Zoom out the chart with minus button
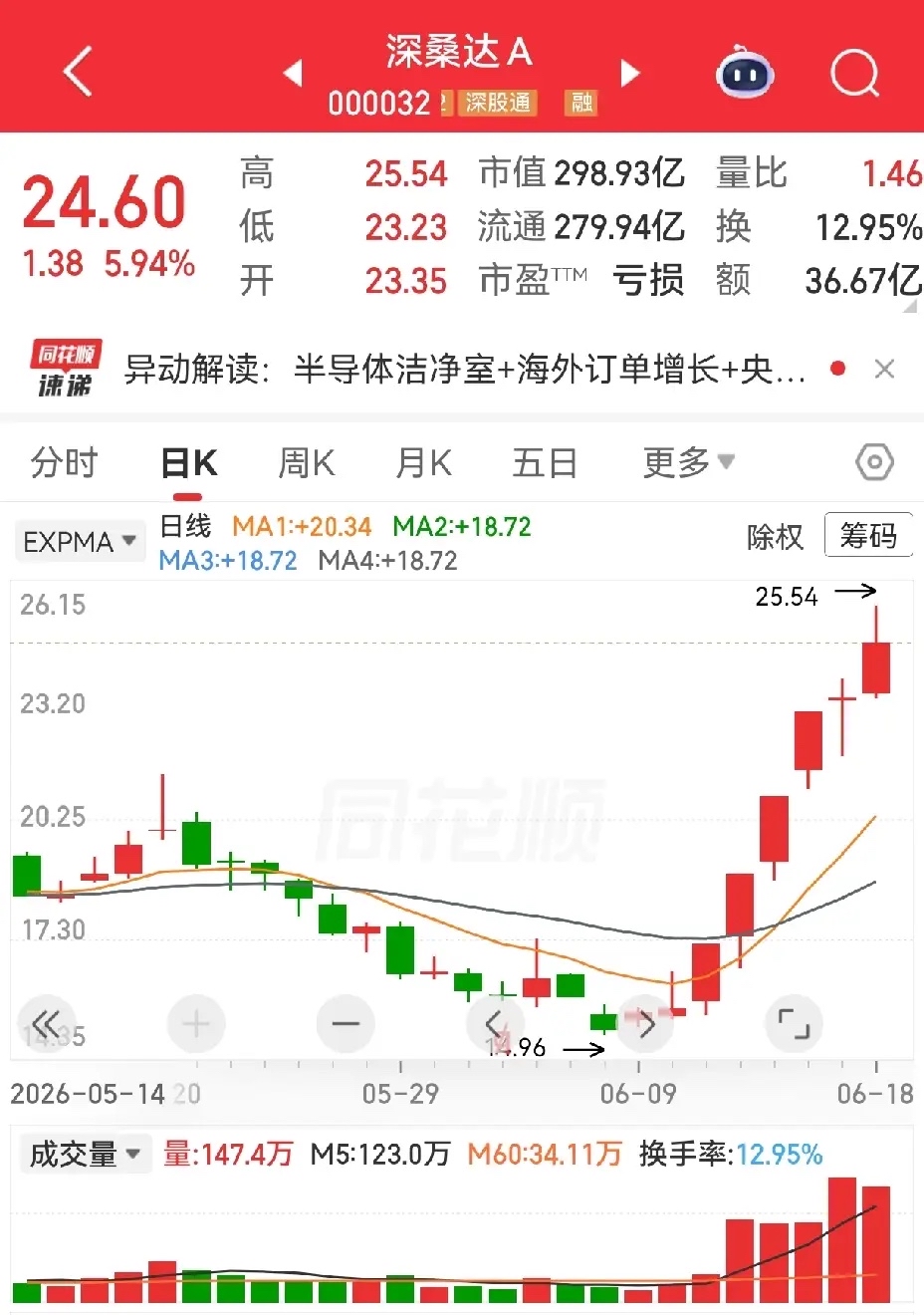Viewport: 924px width, 1315px height. click(346, 1024)
